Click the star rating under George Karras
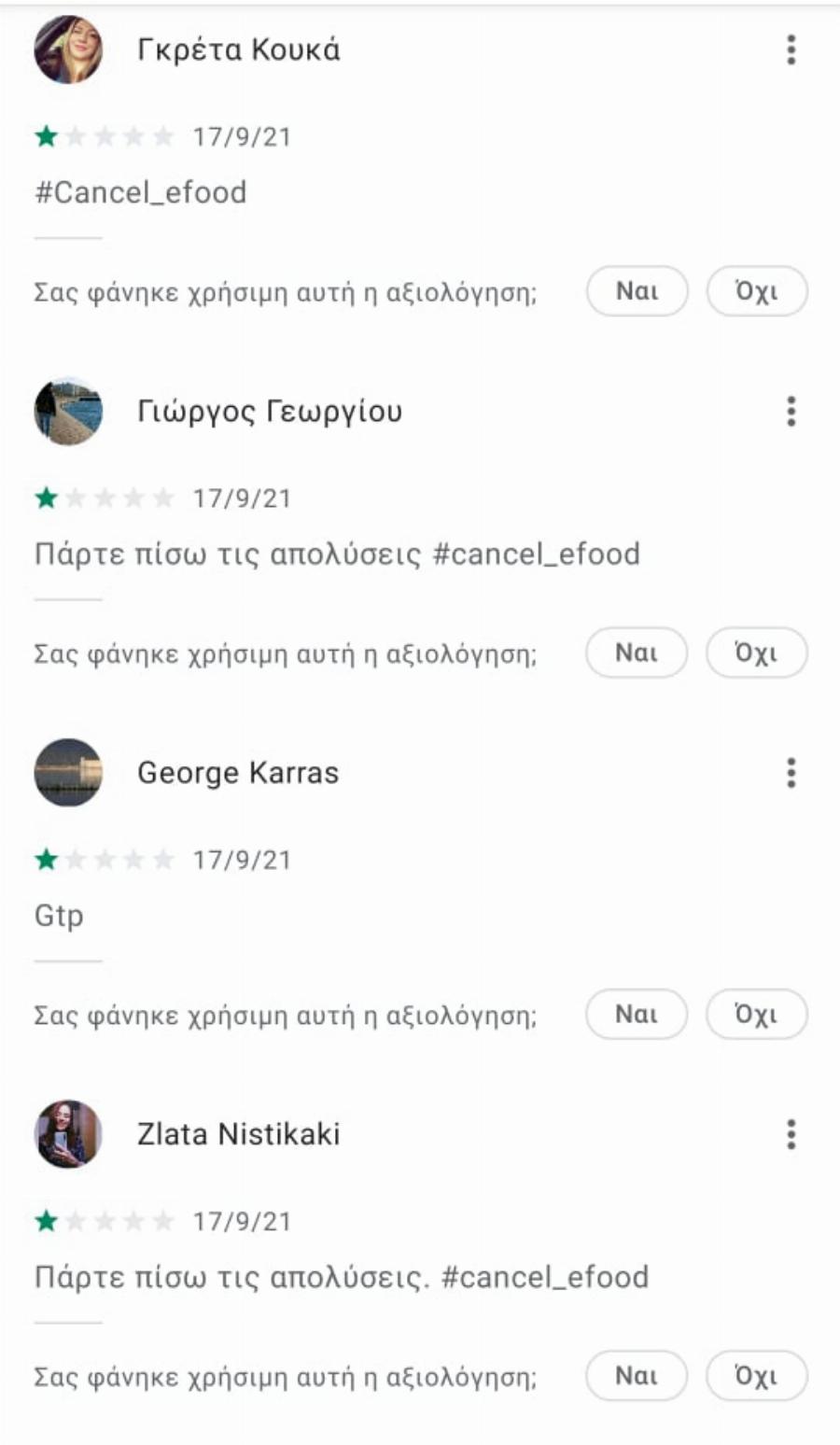Viewport: 840px width, 1445px height. pos(103,859)
